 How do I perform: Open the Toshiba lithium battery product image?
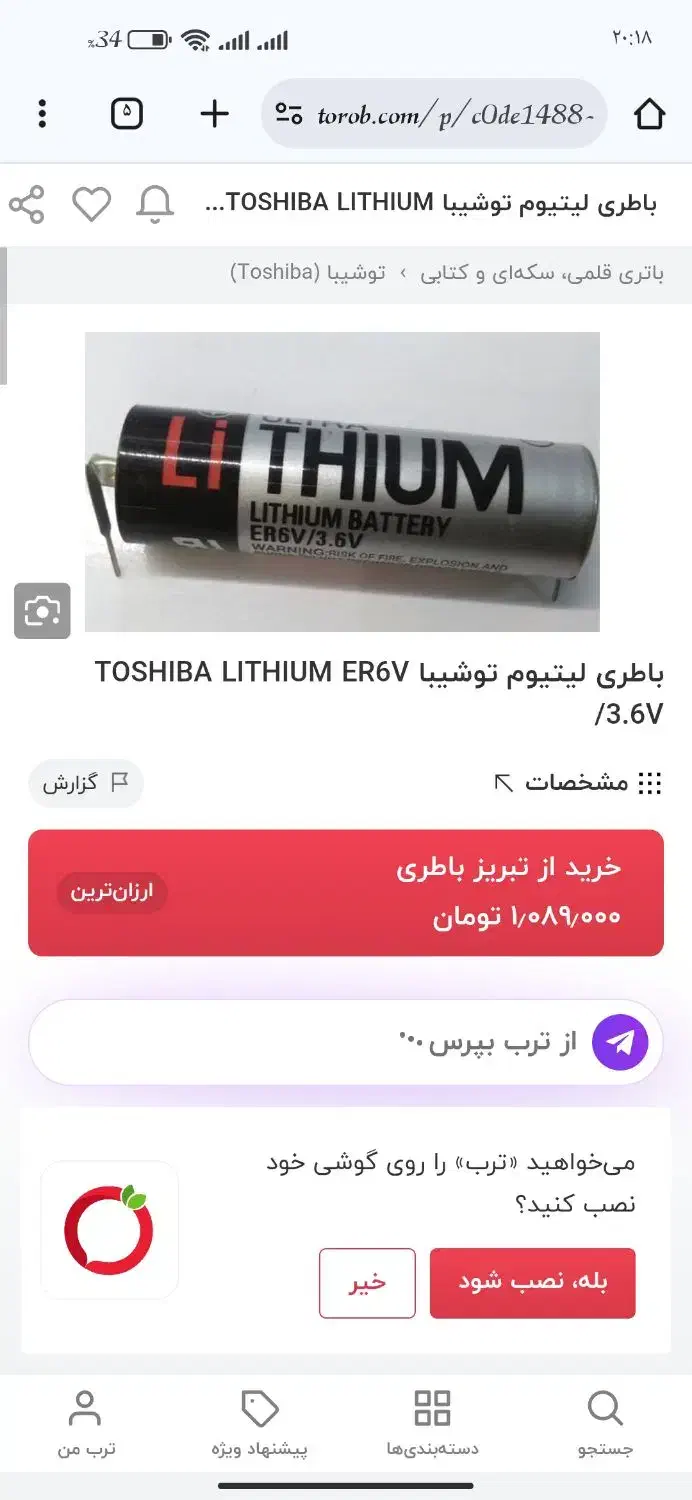(x=342, y=481)
